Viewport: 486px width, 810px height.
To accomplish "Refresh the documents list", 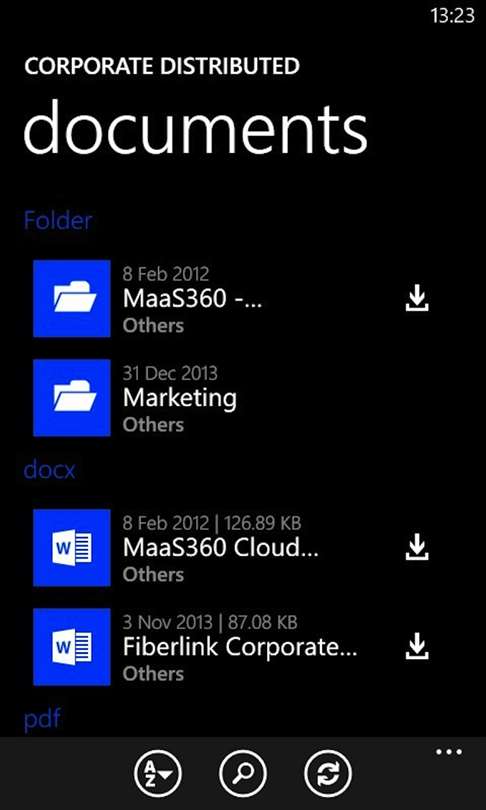I will coord(328,774).
